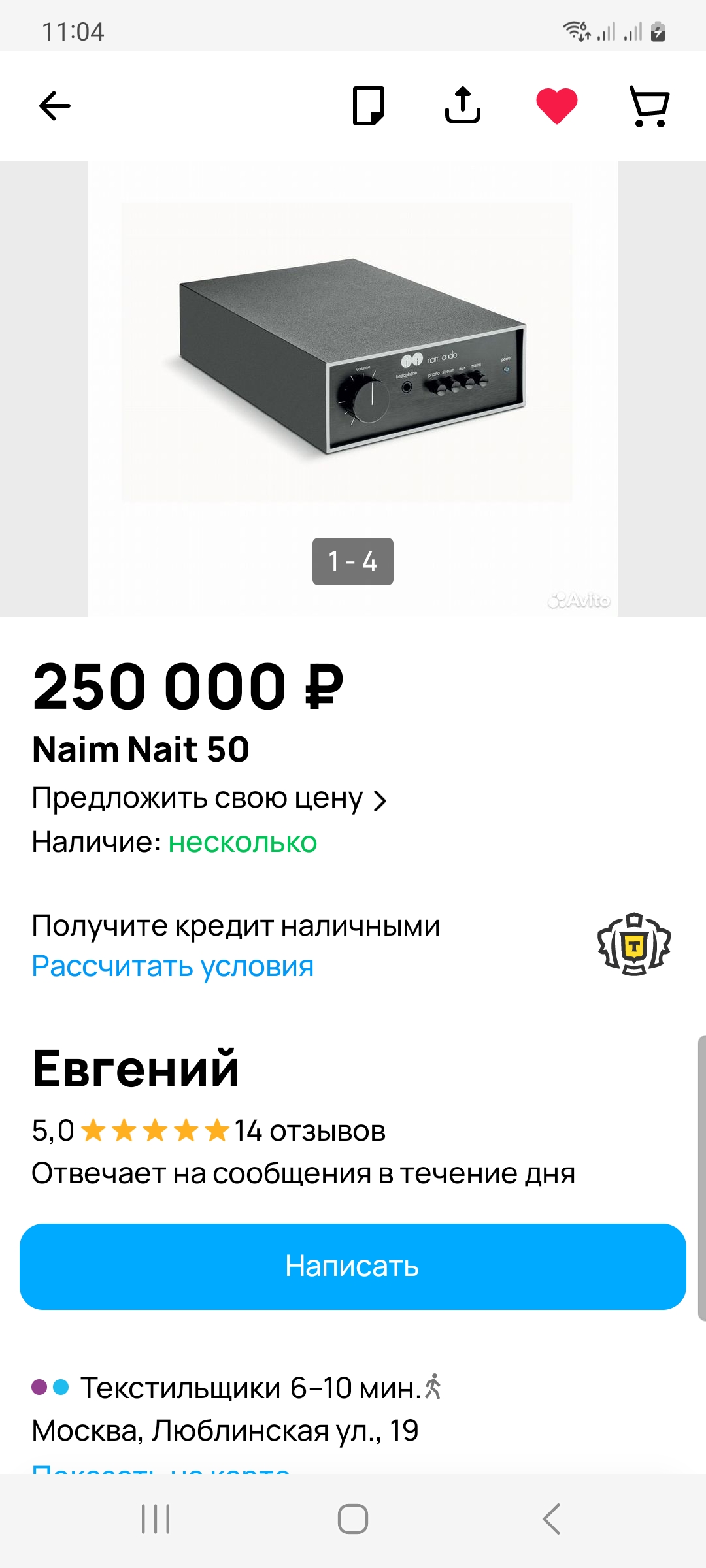Add a note to this listing

tap(369, 106)
